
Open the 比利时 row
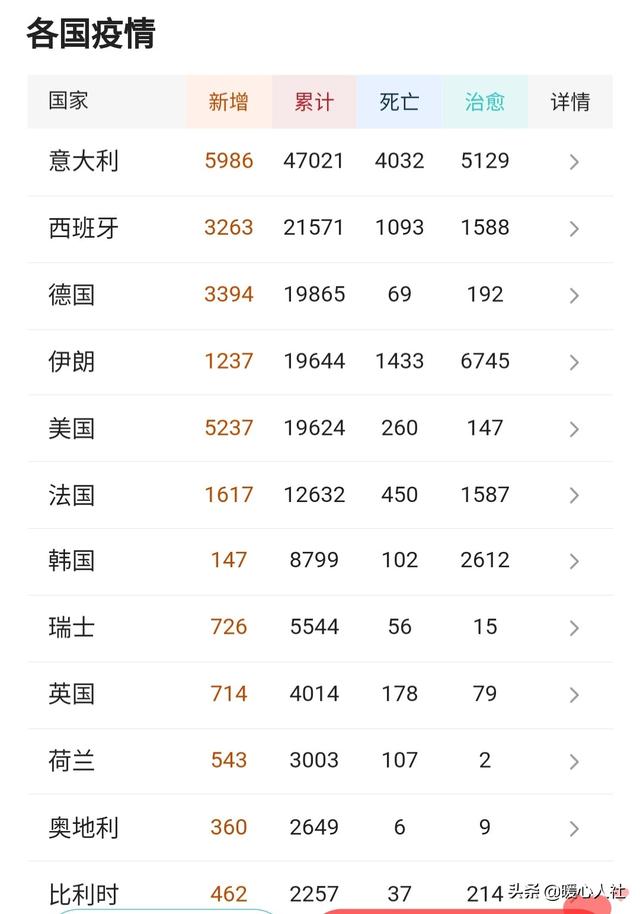pyautogui.click(x=83, y=893)
